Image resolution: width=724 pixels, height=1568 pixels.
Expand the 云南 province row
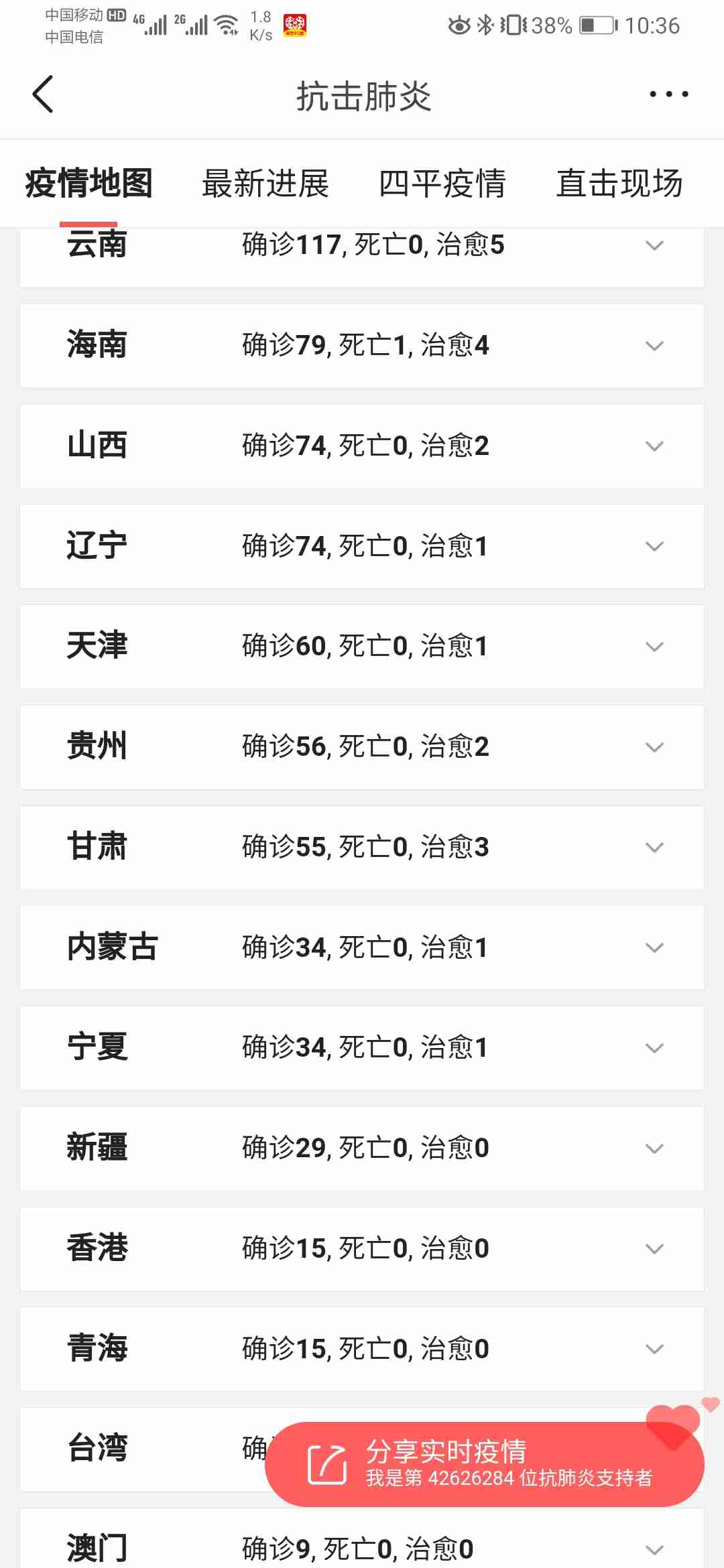(x=654, y=246)
